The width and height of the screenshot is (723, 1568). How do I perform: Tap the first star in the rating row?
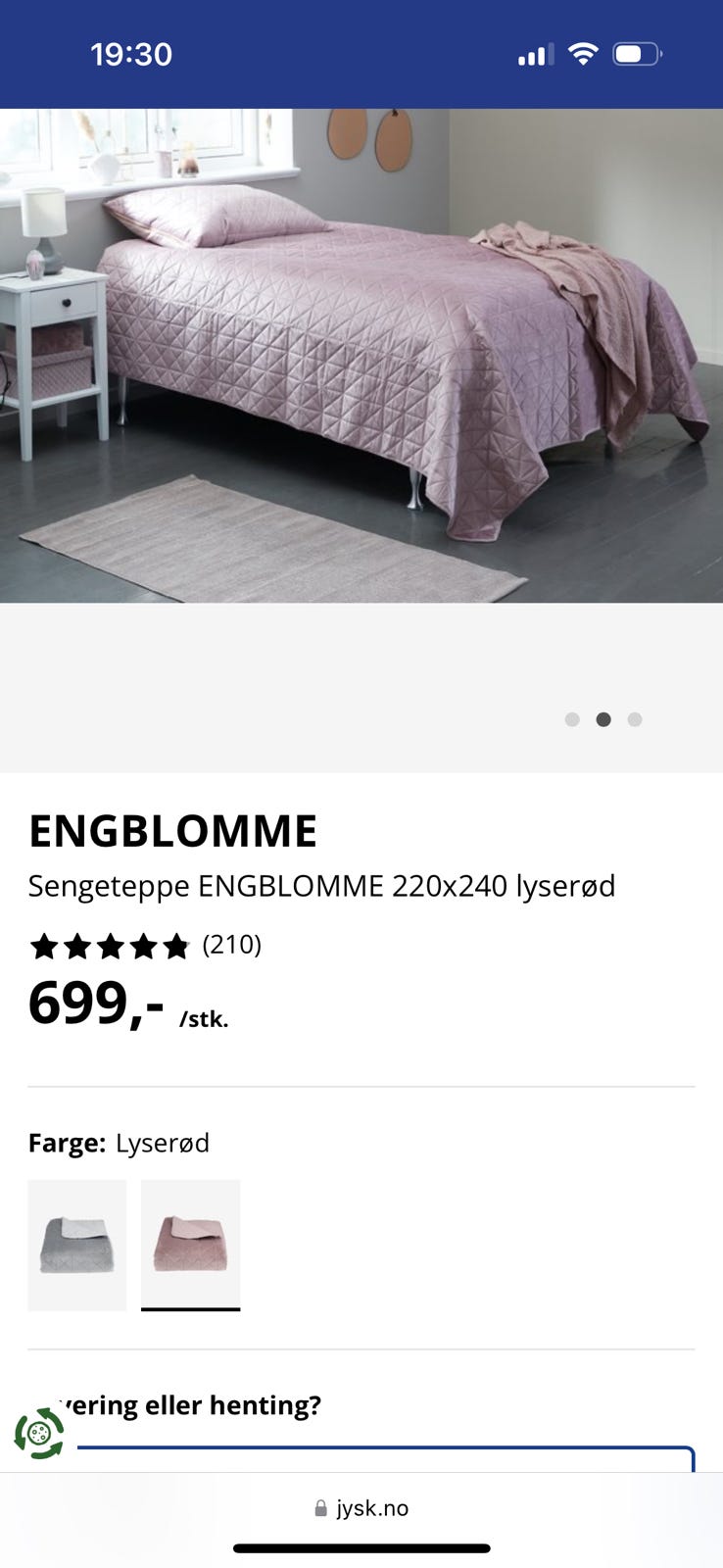[x=44, y=946]
